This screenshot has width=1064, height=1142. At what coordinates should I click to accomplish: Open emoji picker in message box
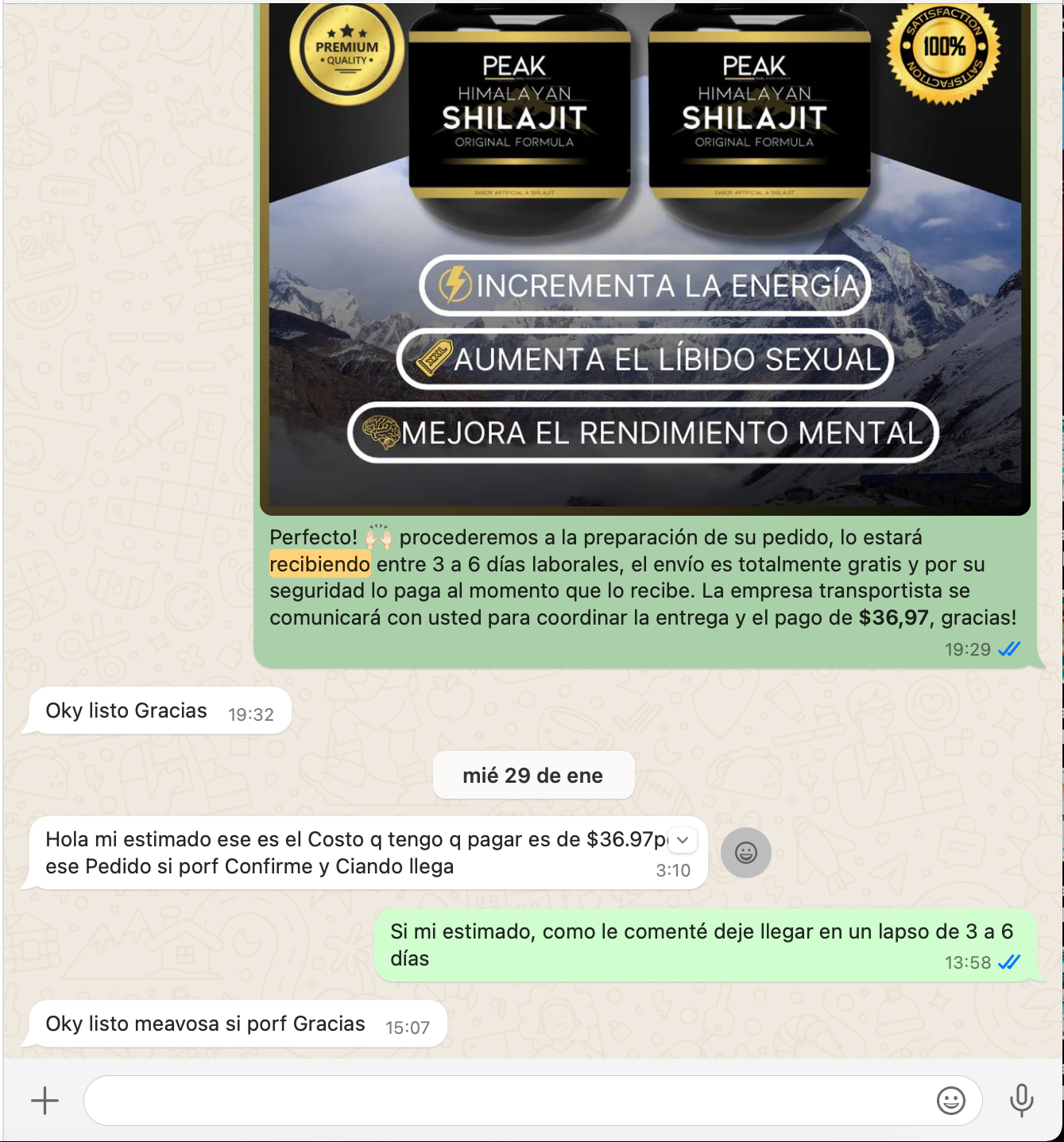tap(950, 1101)
